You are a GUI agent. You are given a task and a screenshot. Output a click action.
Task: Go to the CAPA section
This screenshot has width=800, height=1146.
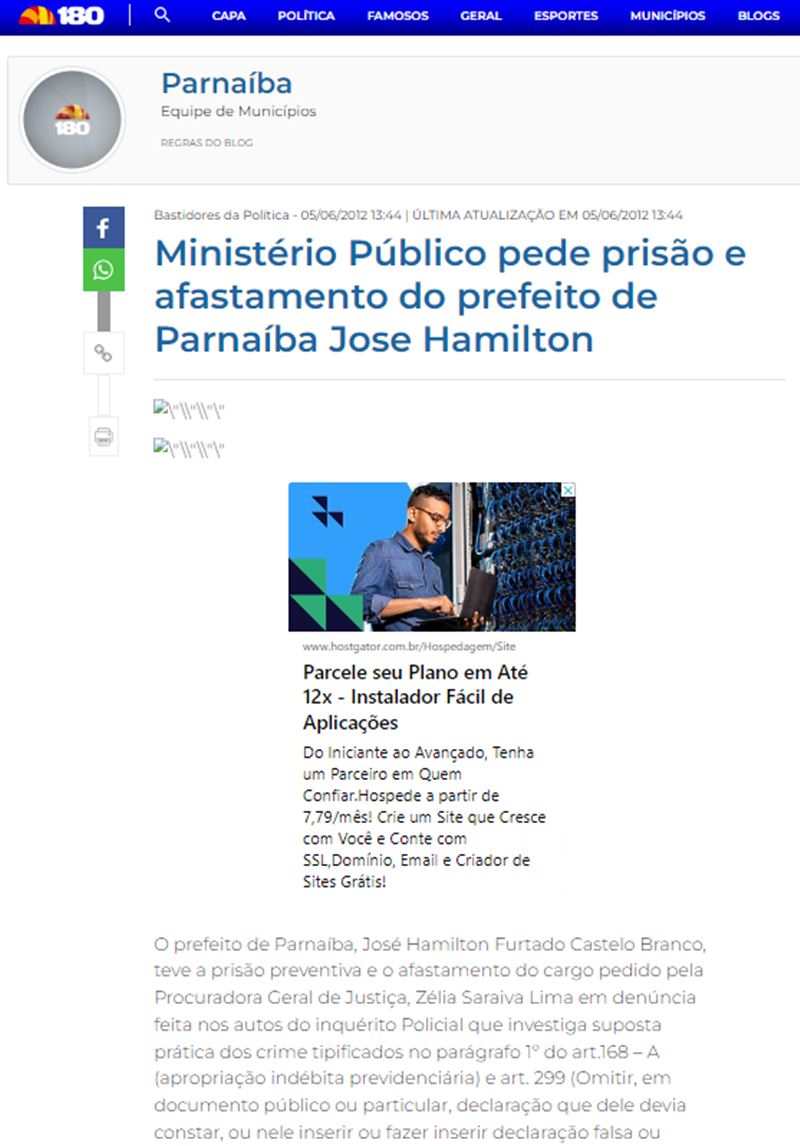[x=229, y=16]
